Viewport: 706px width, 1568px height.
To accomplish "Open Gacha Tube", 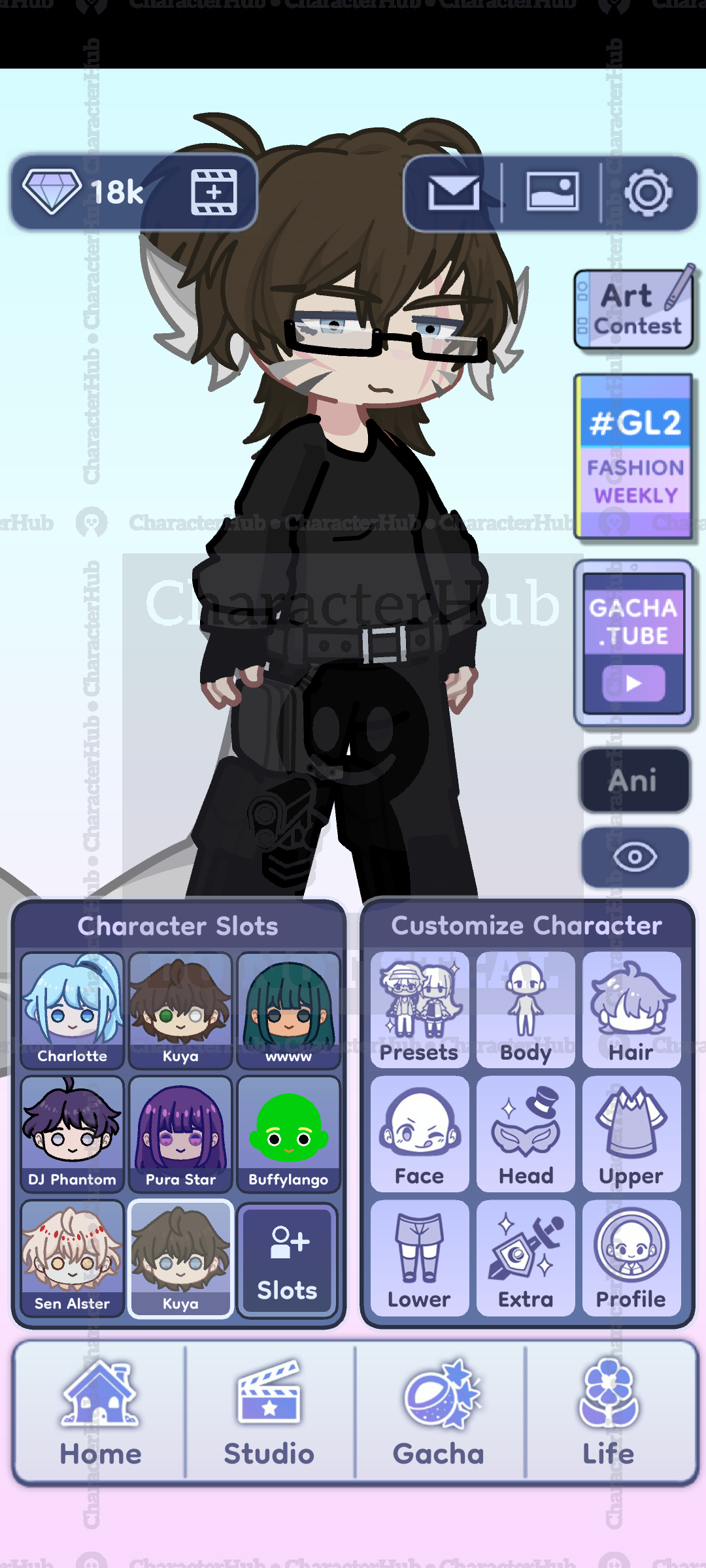I will (633, 643).
